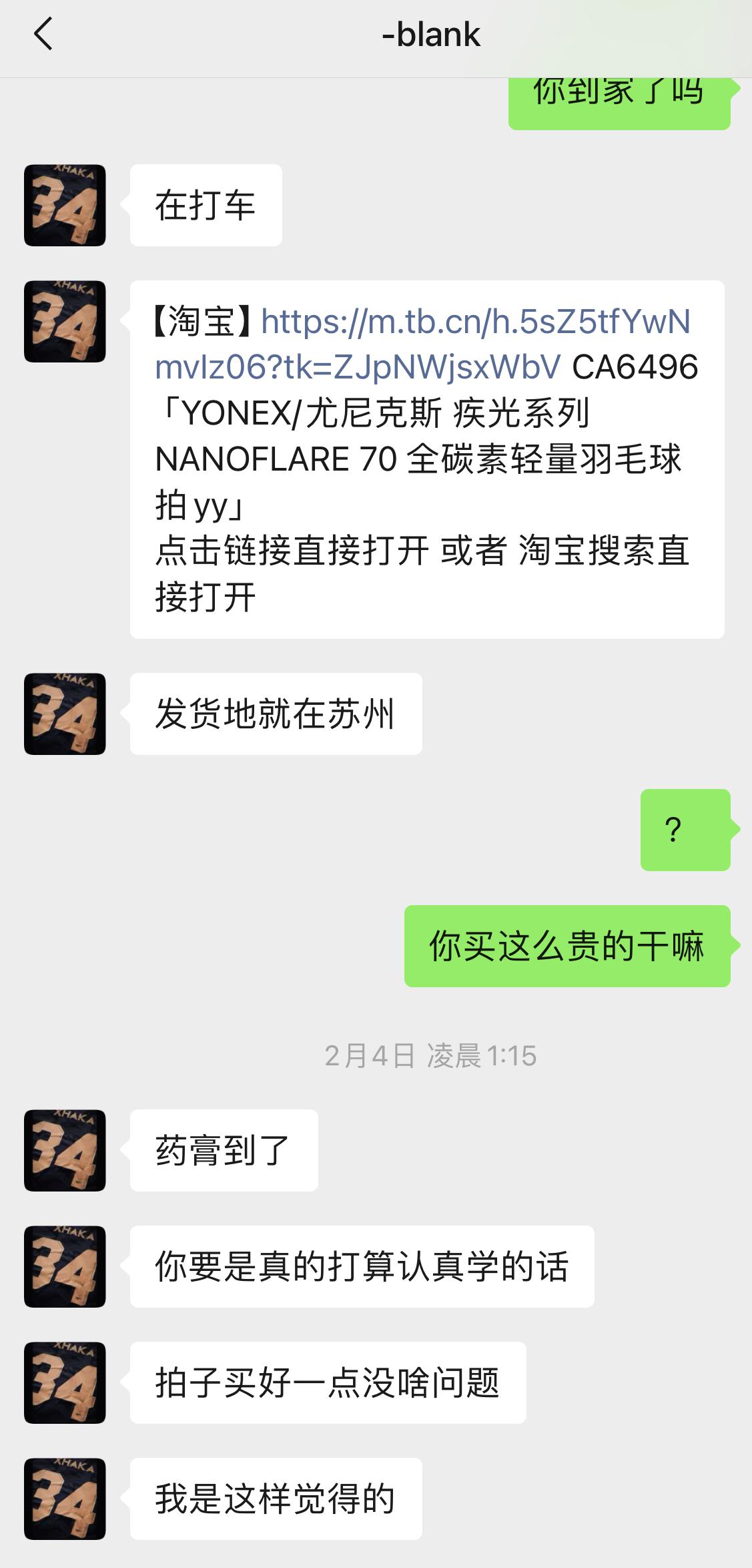Viewport: 752px width, 1568px height.
Task: Go back using the top-left arrow
Action: coord(43,35)
